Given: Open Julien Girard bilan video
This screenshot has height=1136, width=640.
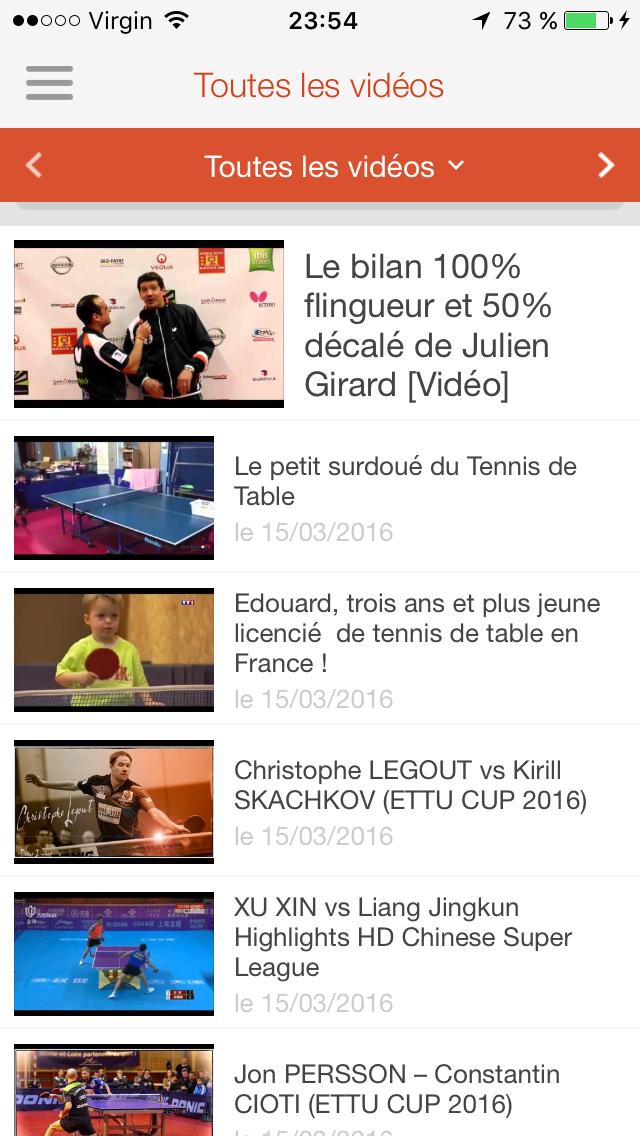Looking at the screenshot, I should click(426, 325).
